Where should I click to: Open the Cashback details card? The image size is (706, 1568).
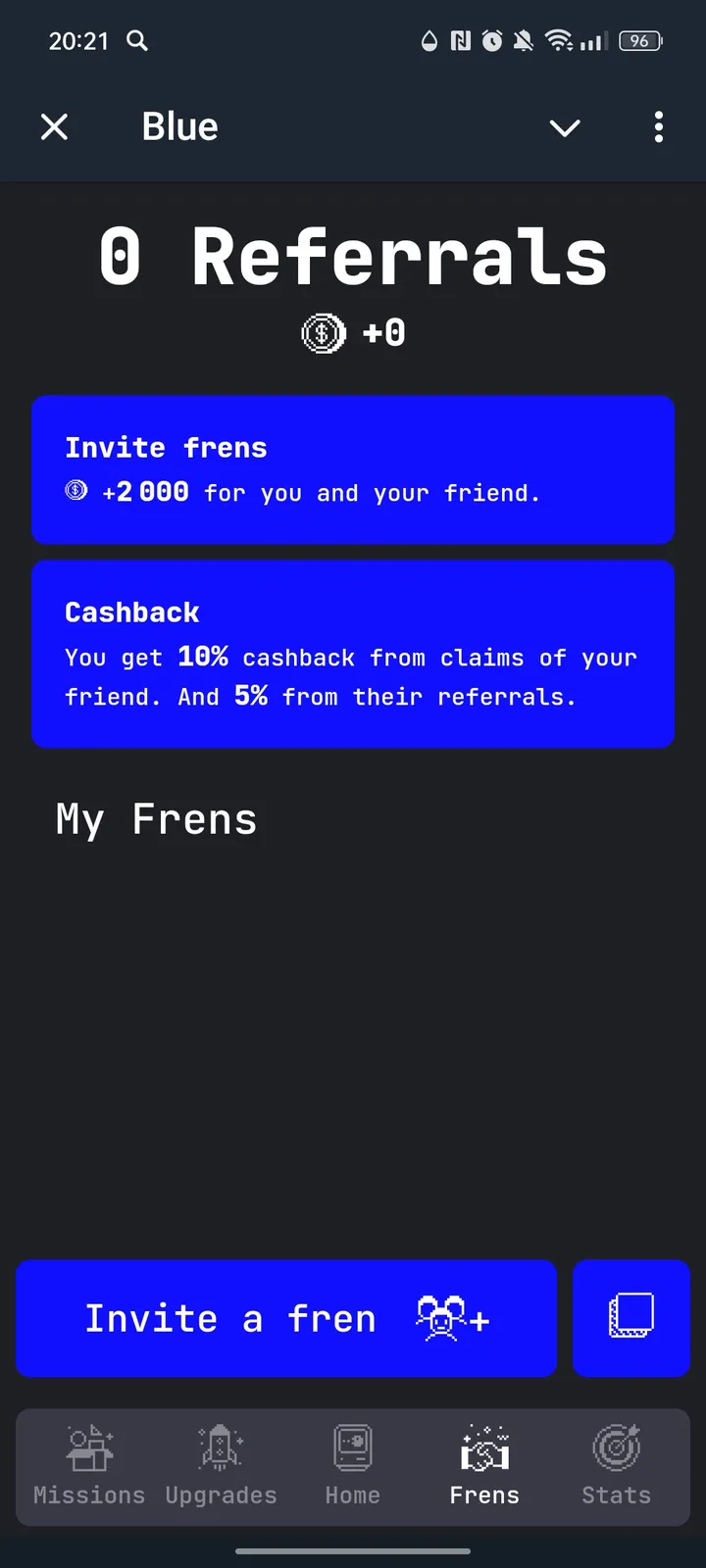[353, 653]
